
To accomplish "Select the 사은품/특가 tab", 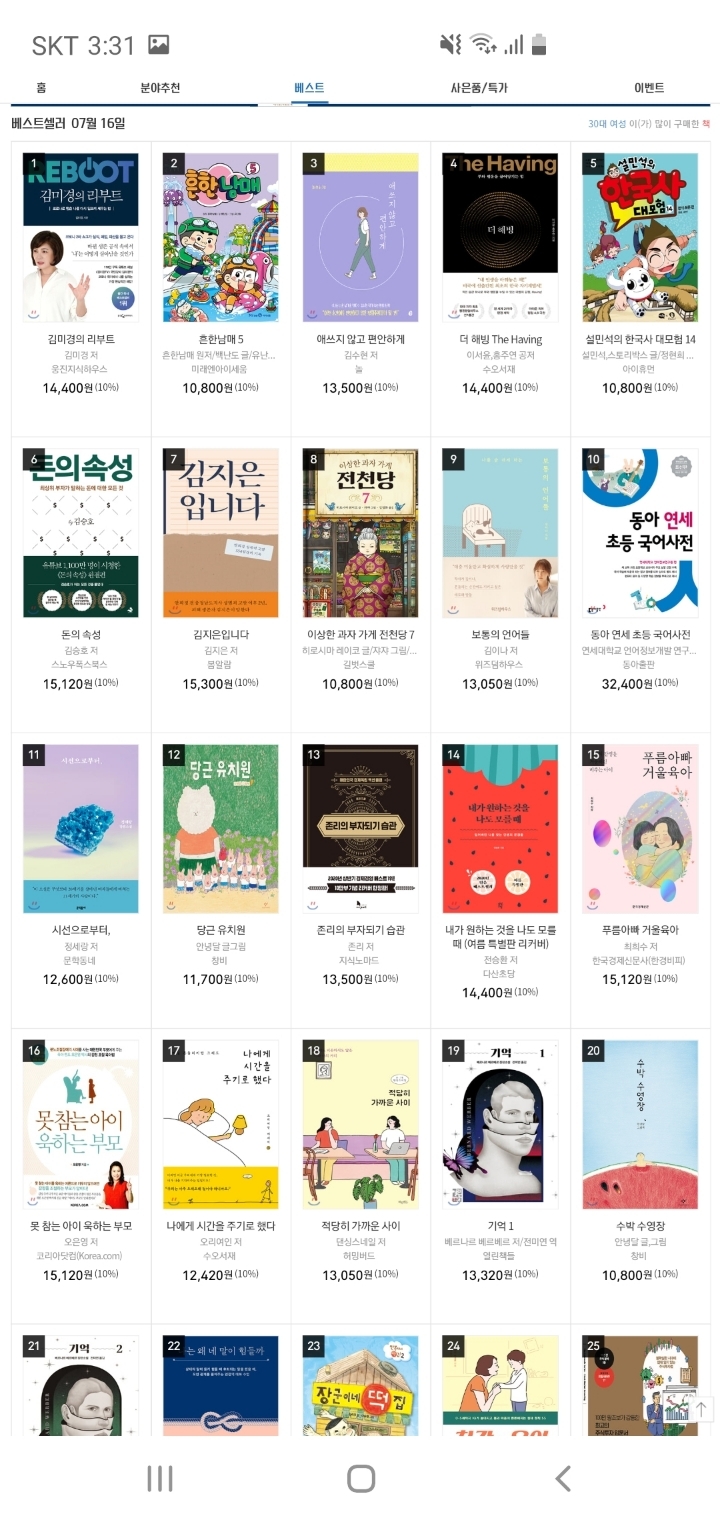I will point(479,88).
